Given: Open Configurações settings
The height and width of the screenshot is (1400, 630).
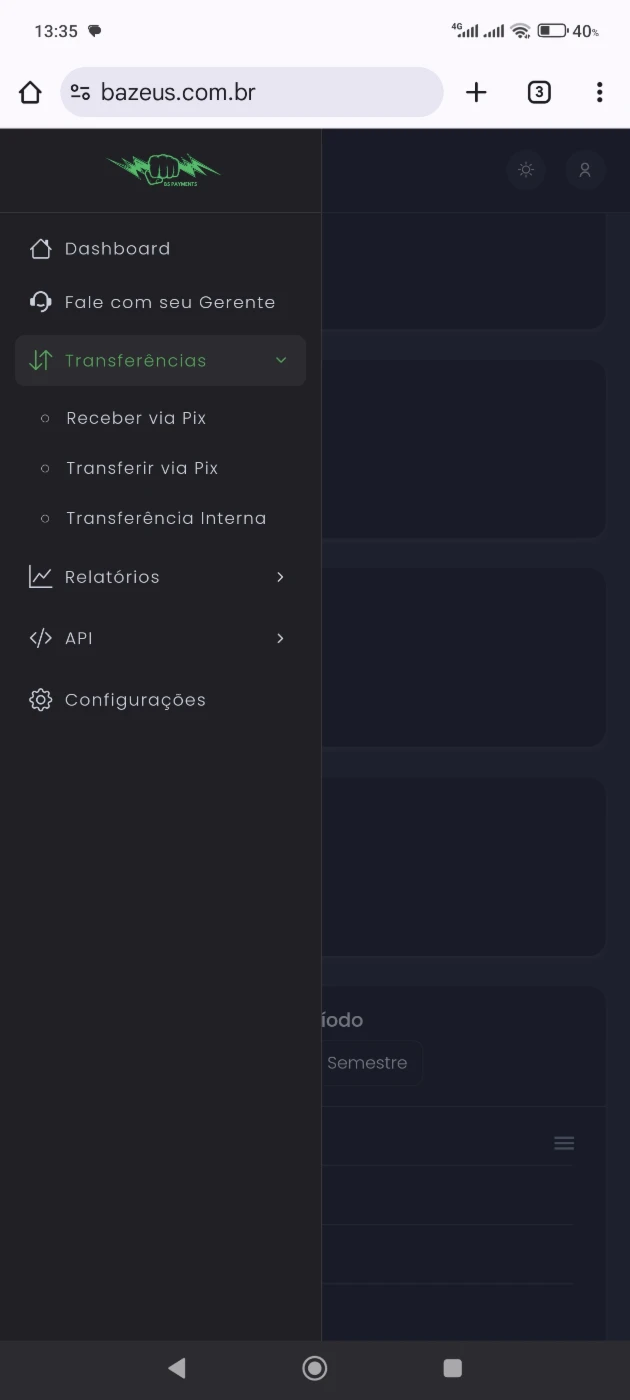Looking at the screenshot, I should tap(160, 700).
